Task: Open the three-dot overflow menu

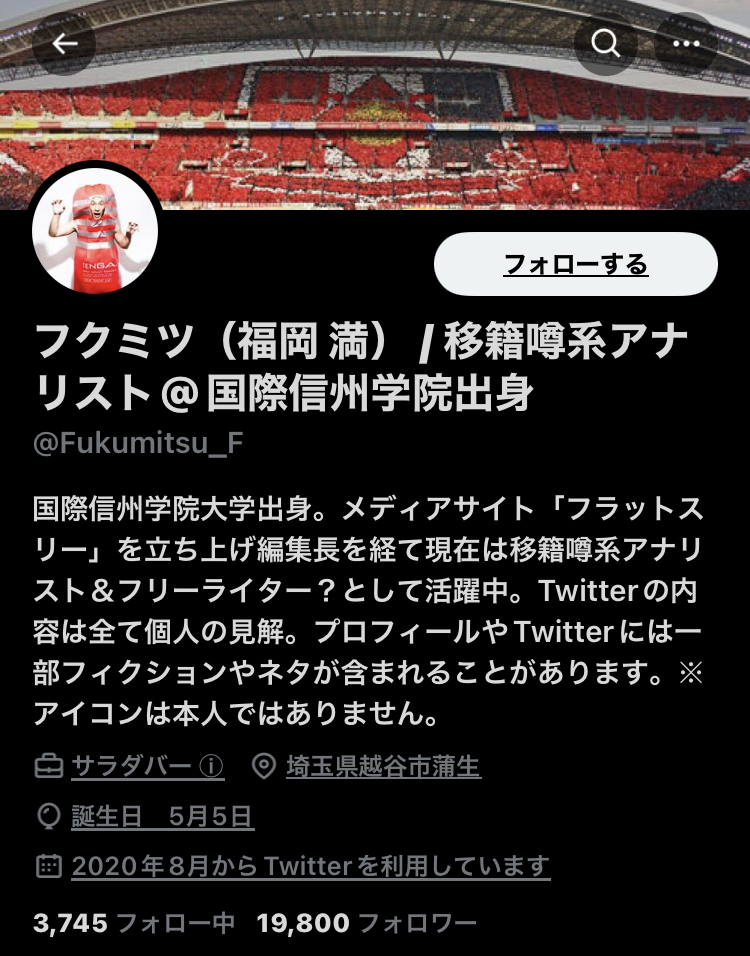Action: (685, 43)
